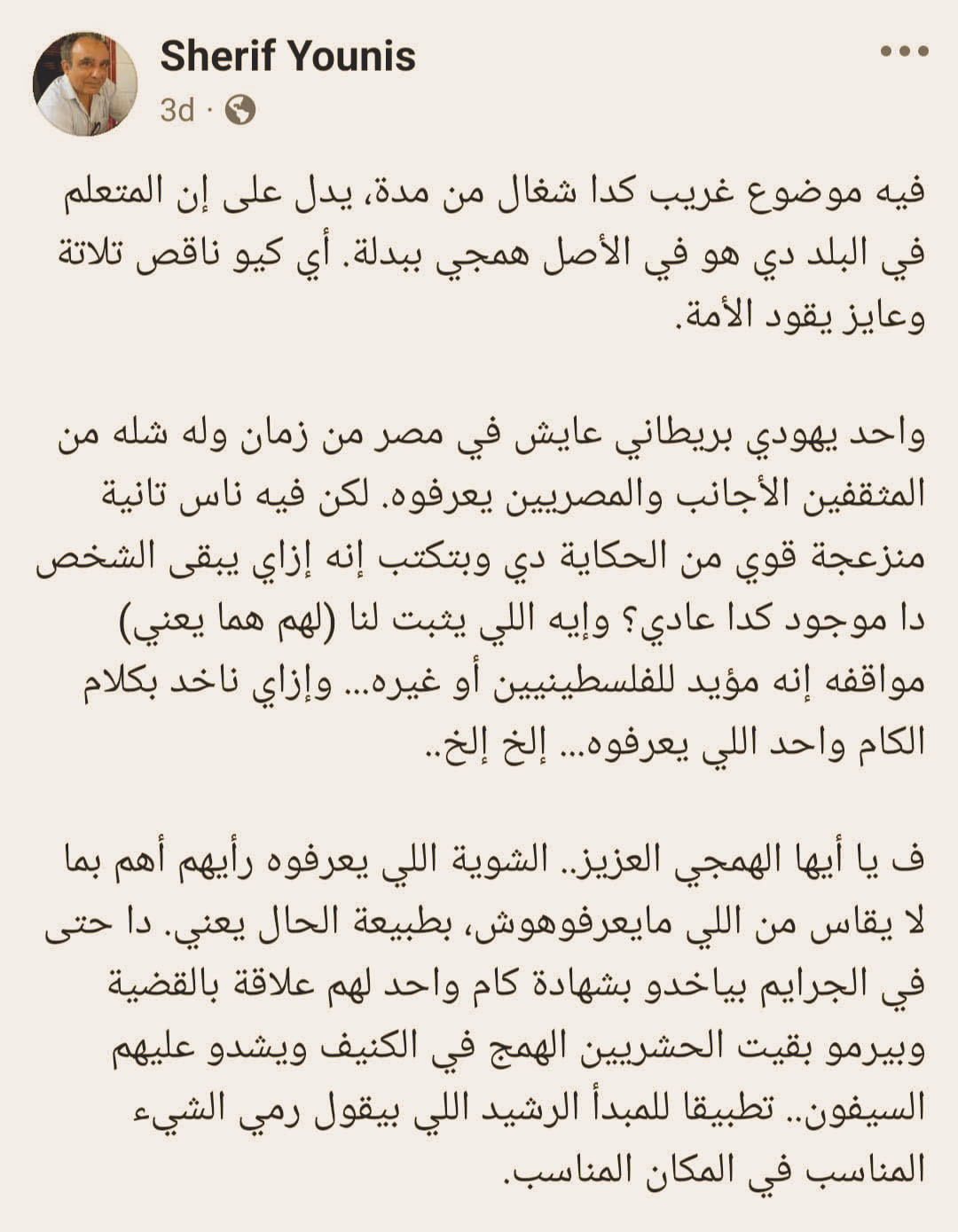
Task: Open Sherif Younis's profile picture
Action: click(85, 84)
